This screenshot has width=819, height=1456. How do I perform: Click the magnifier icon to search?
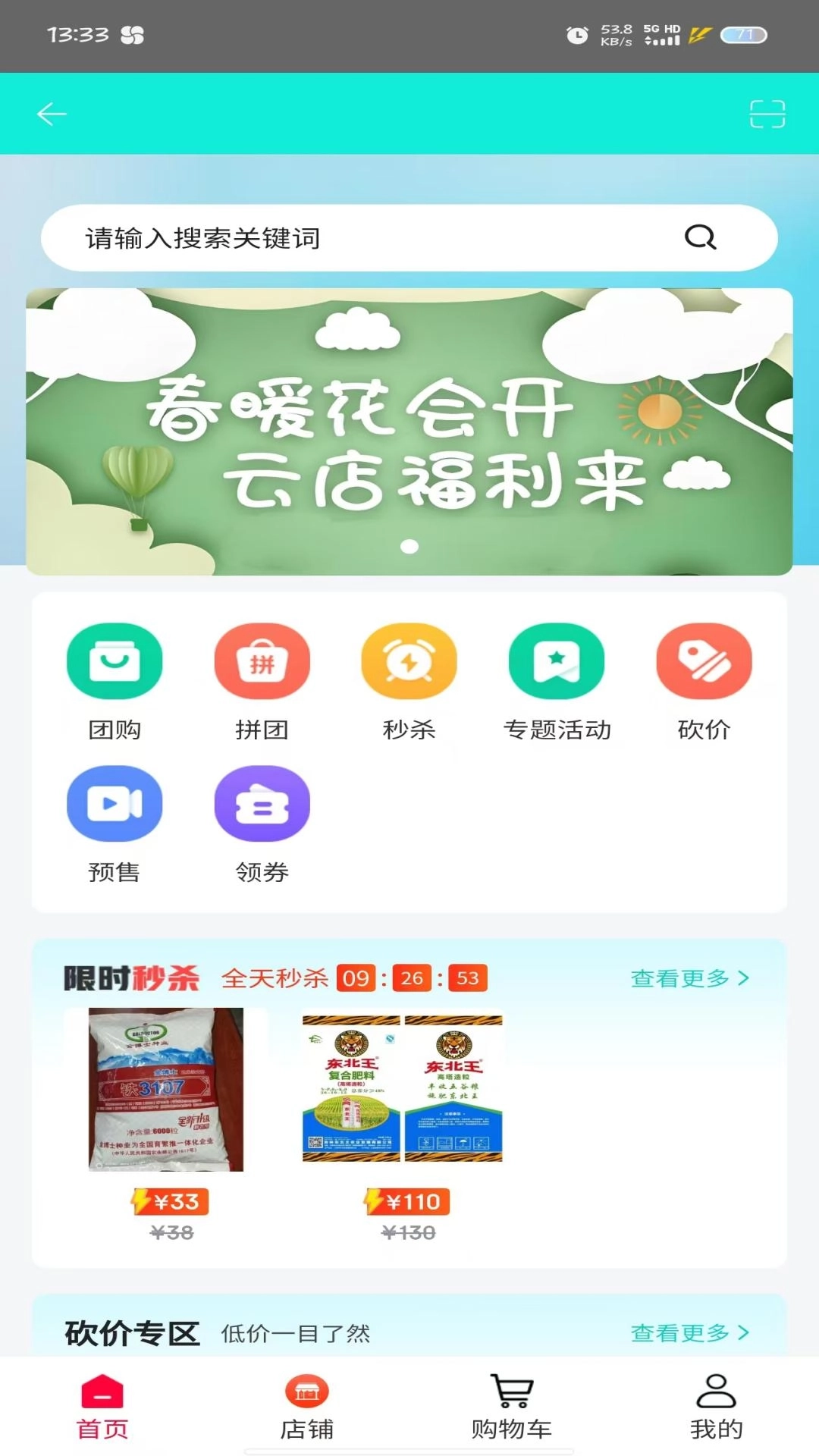click(x=701, y=238)
